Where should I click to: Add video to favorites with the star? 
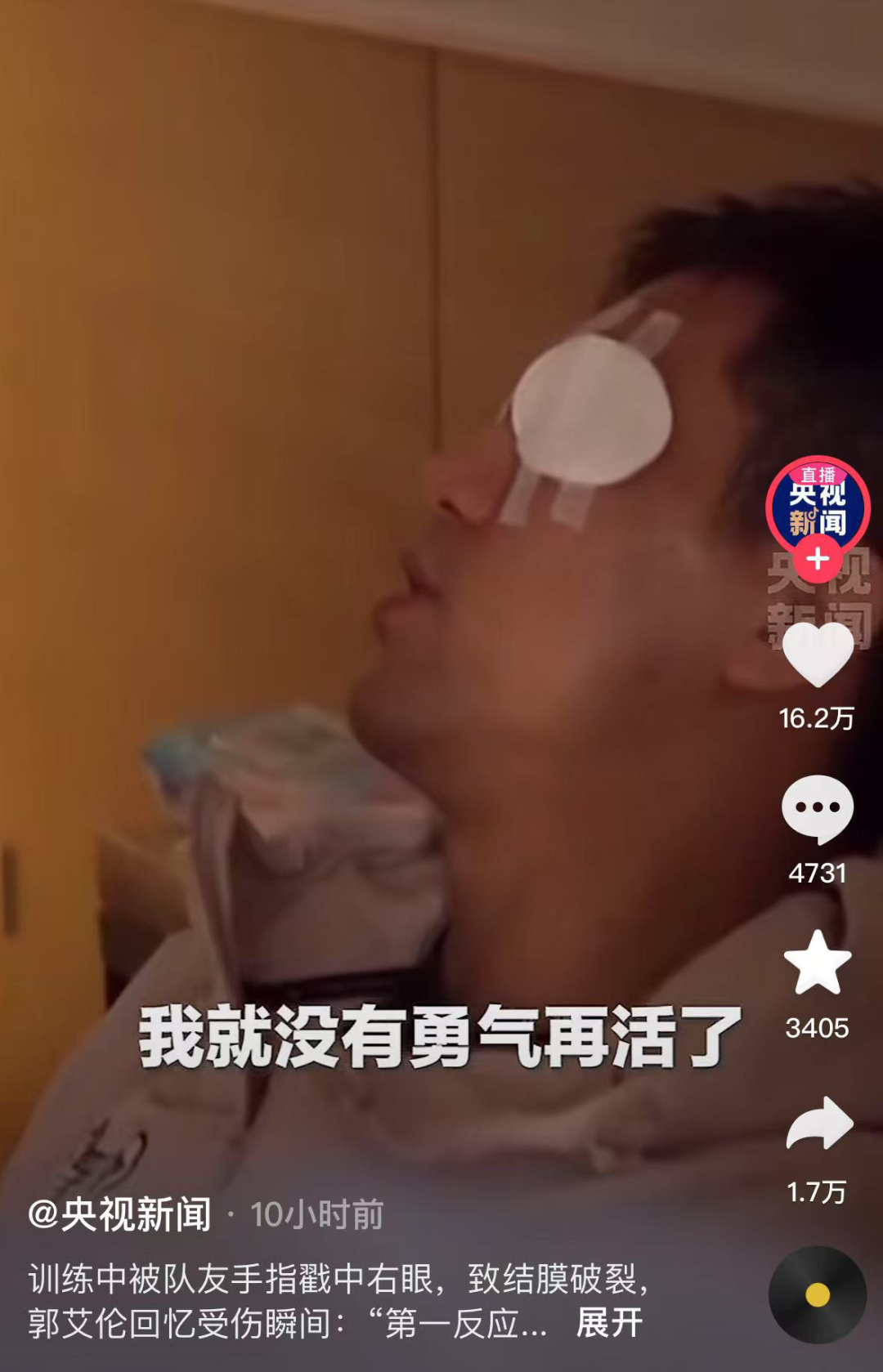[x=818, y=963]
